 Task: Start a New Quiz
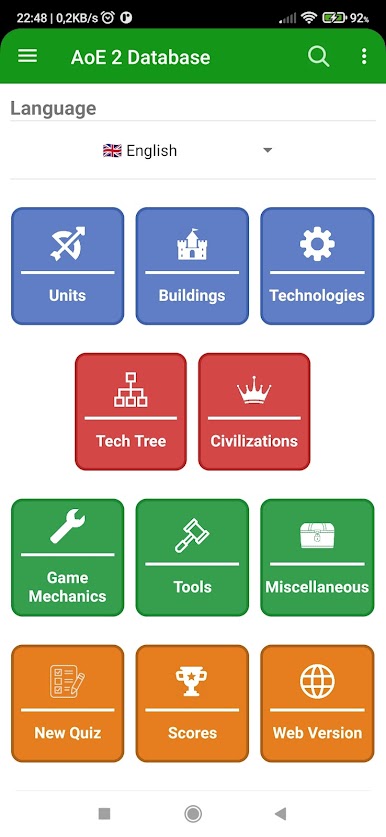click(67, 704)
